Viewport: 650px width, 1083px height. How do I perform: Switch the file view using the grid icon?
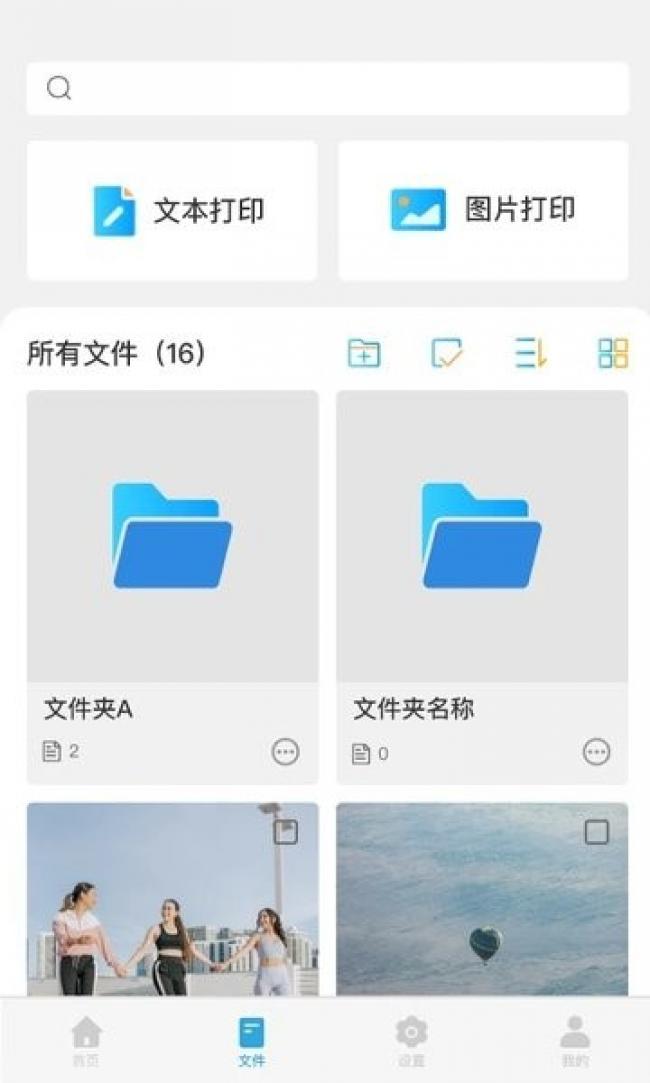[x=613, y=353]
